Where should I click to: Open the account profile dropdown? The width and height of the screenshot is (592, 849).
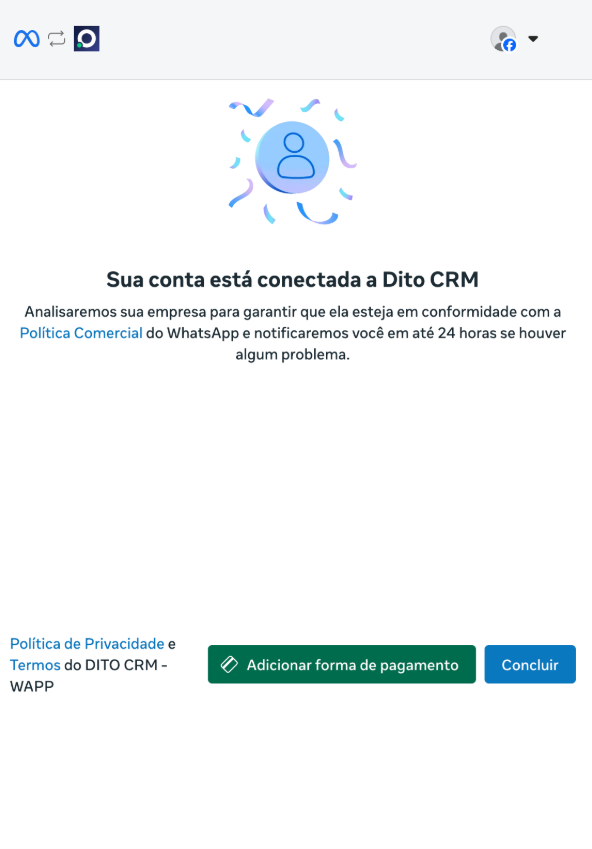(514, 39)
